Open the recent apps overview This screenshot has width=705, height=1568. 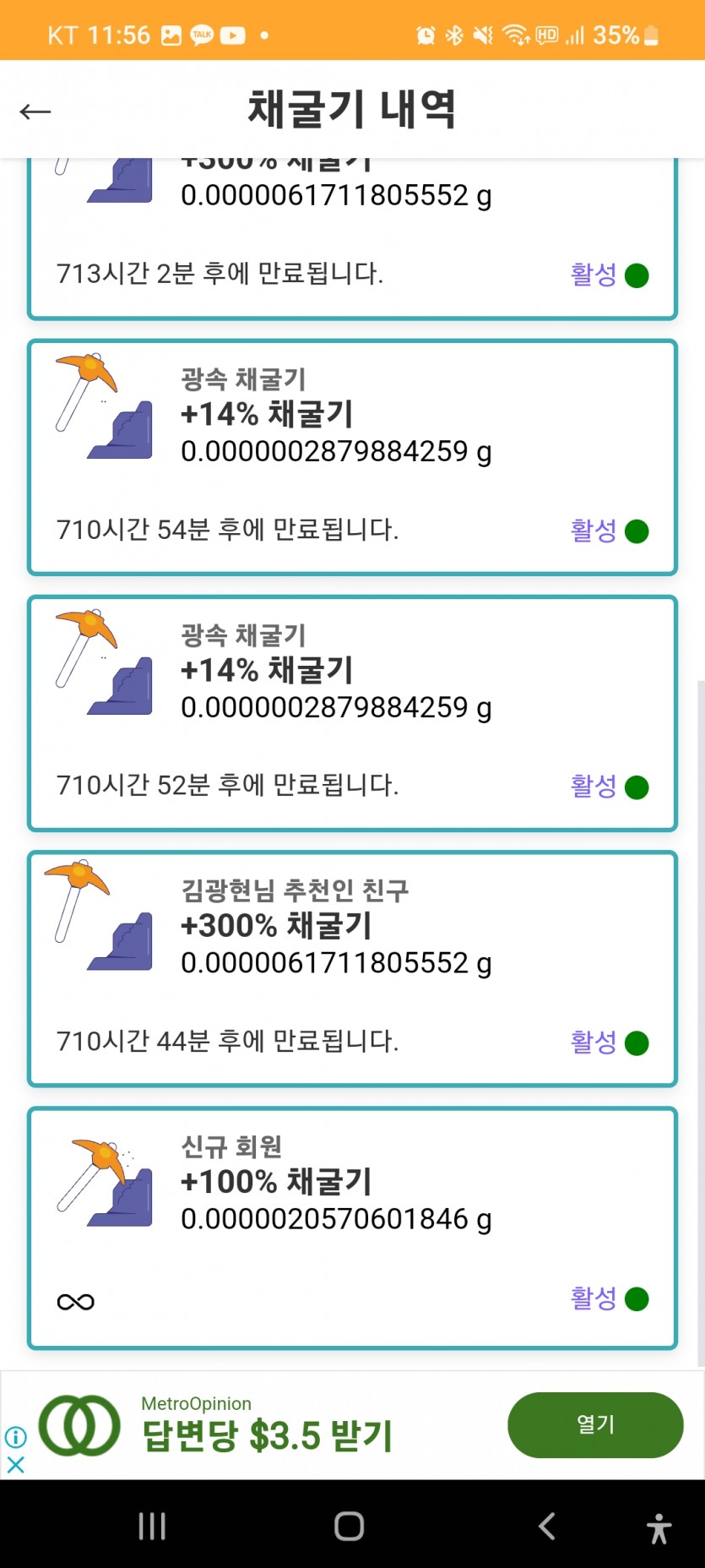tap(152, 1526)
